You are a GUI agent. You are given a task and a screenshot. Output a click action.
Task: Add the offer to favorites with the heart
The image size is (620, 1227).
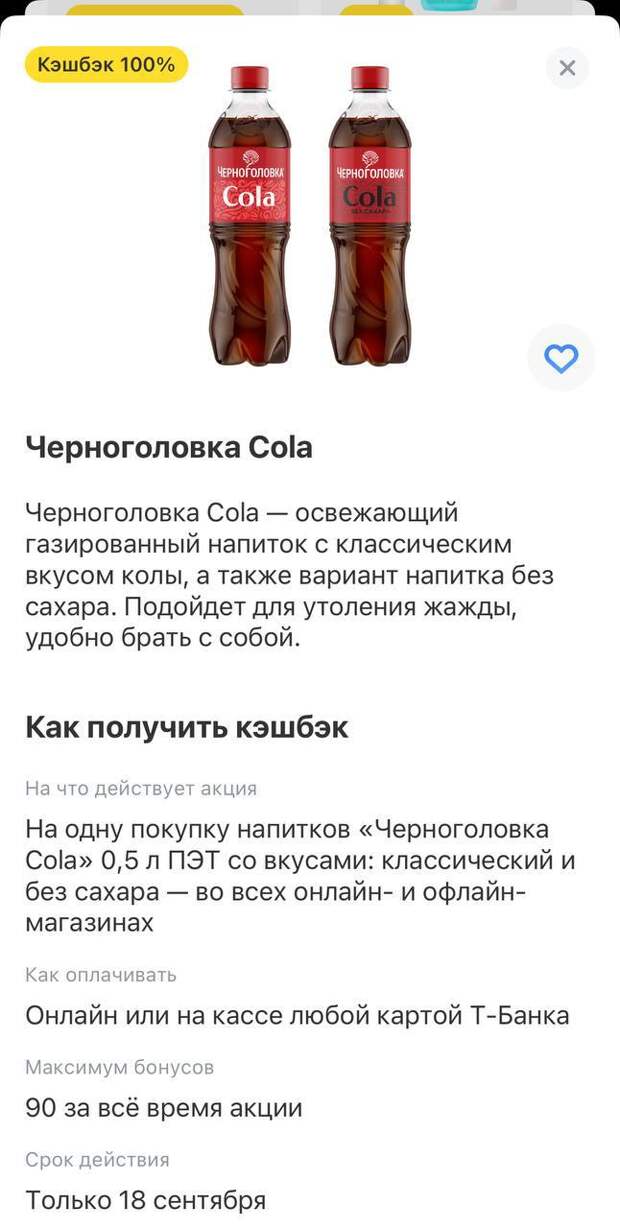561,357
